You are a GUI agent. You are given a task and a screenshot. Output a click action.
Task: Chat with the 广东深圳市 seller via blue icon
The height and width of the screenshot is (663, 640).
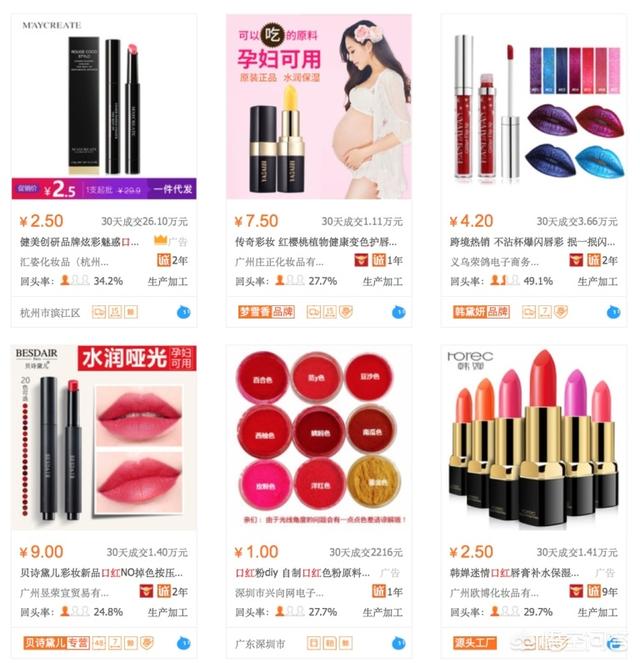pos(398,643)
